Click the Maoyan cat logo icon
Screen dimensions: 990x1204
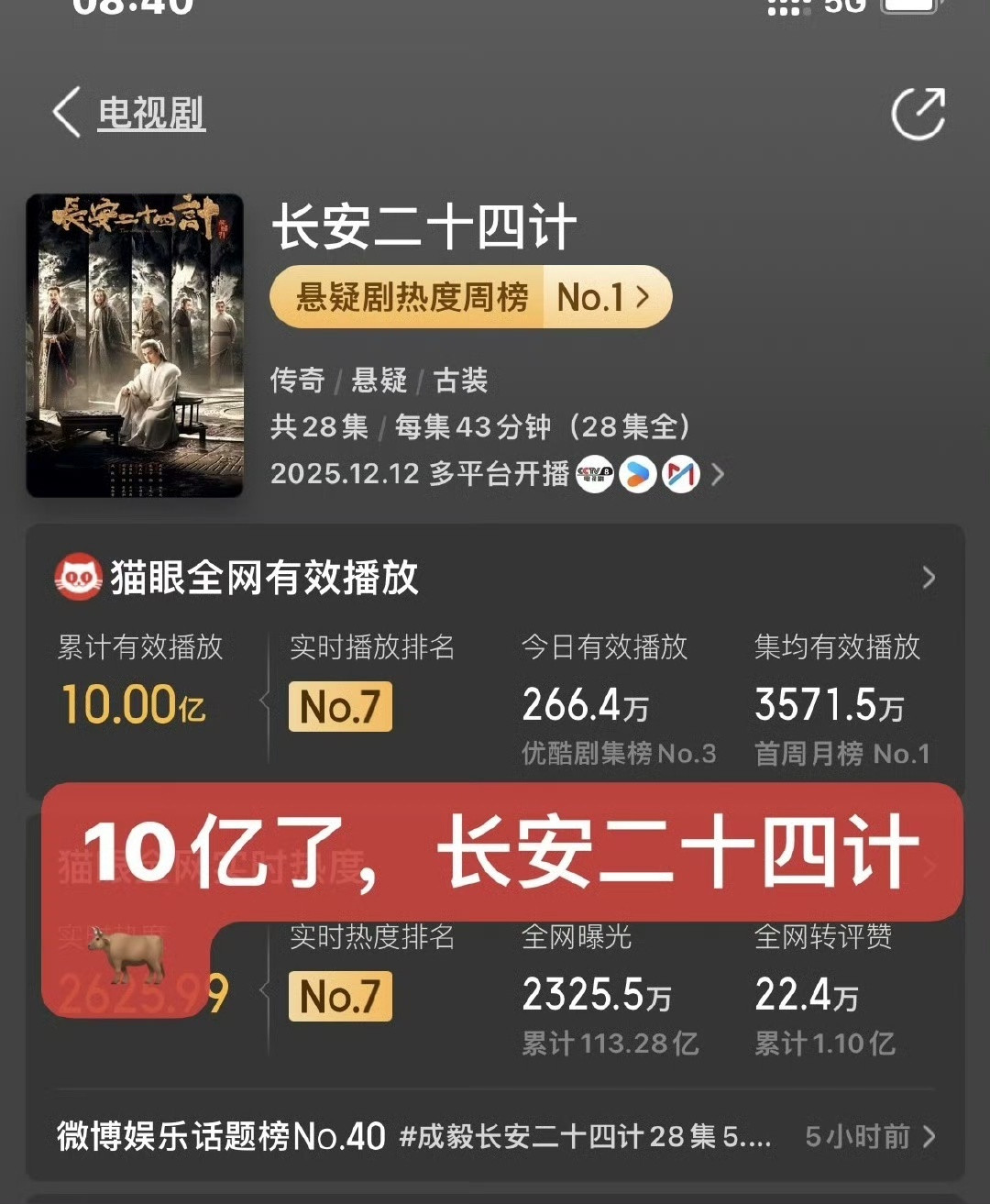[78, 578]
